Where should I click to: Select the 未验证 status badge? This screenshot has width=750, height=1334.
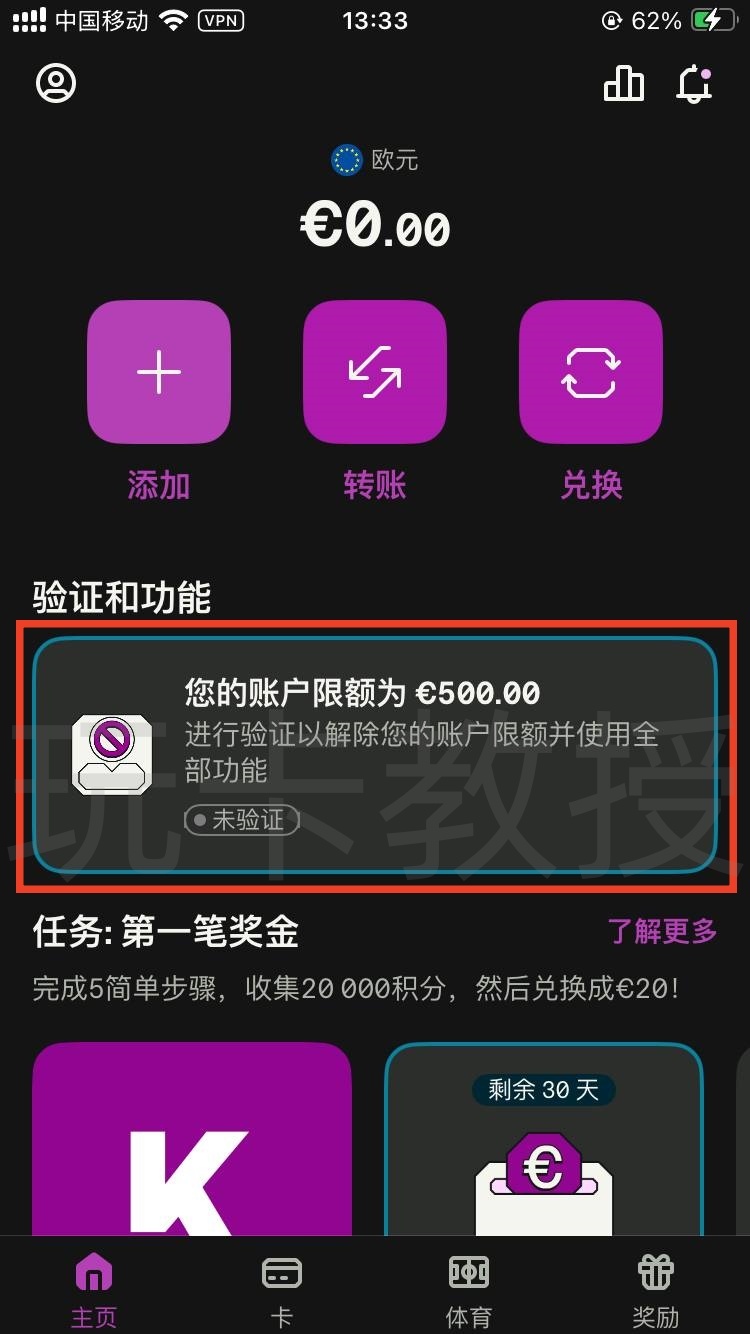[242, 820]
